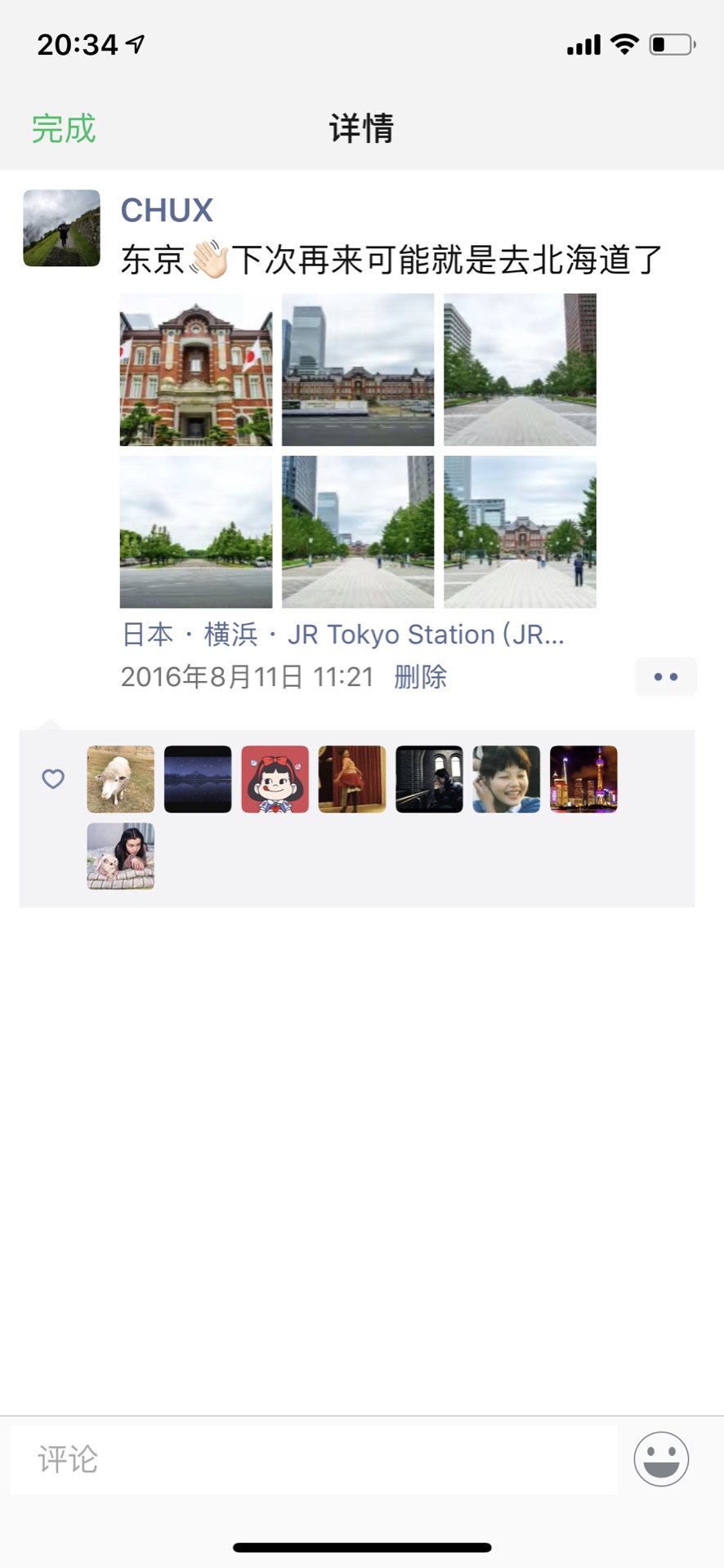
Task: Open the girl with dog avatar's profile
Action: (121, 856)
